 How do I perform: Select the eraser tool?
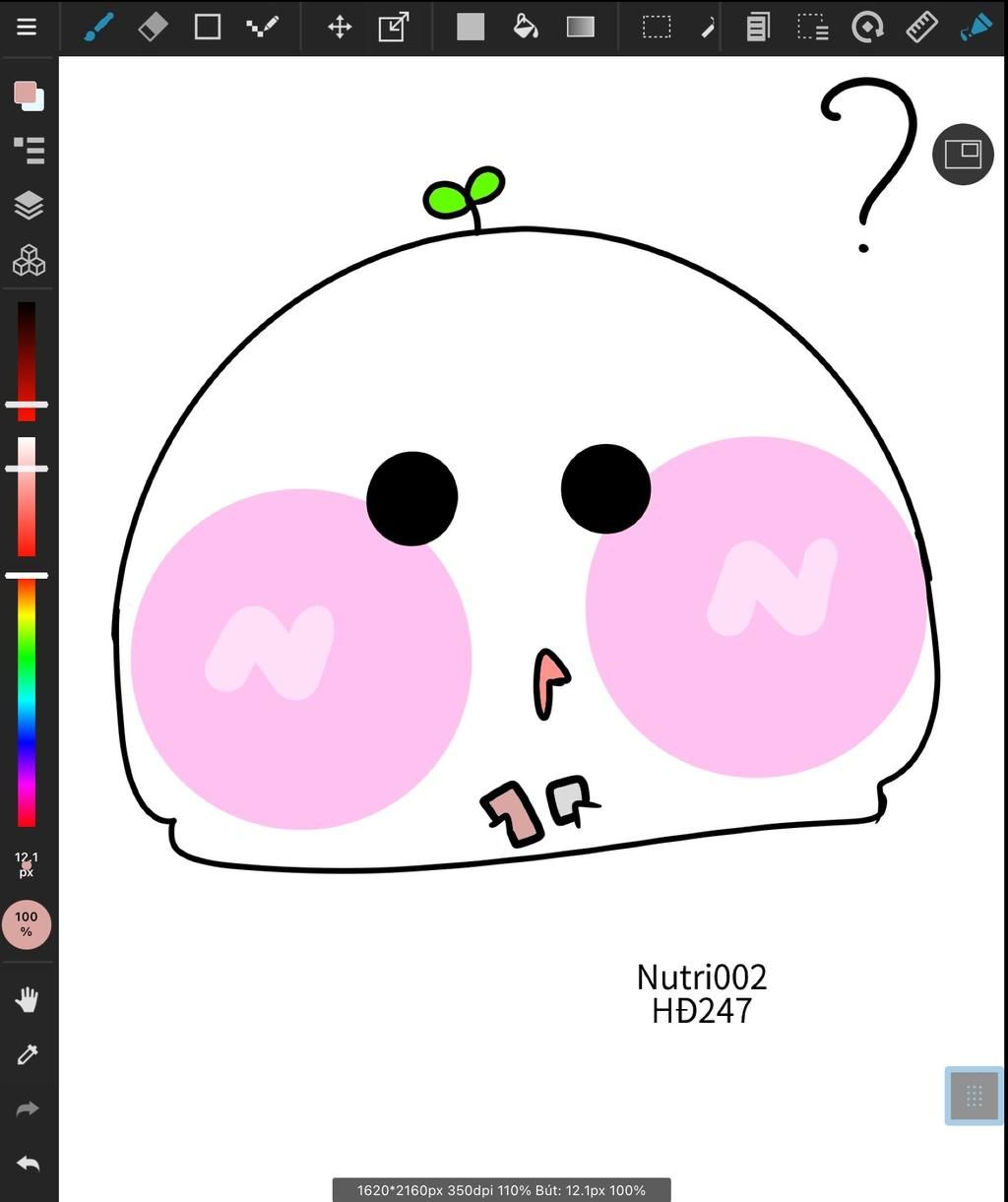tap(153, 27)
